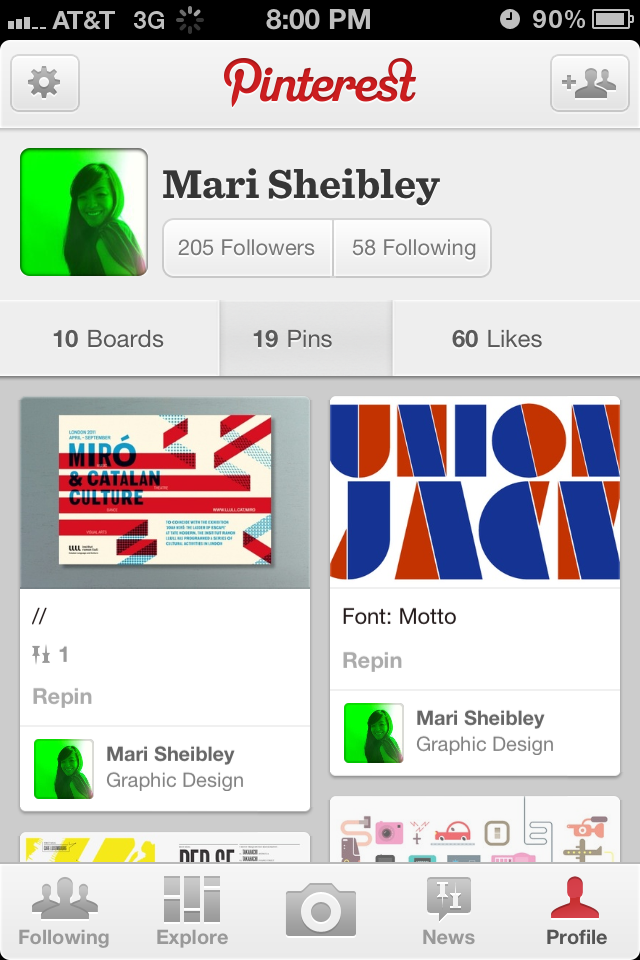
Task: Switch to the 60 Likes tab
Action: [x=497, y=339]
